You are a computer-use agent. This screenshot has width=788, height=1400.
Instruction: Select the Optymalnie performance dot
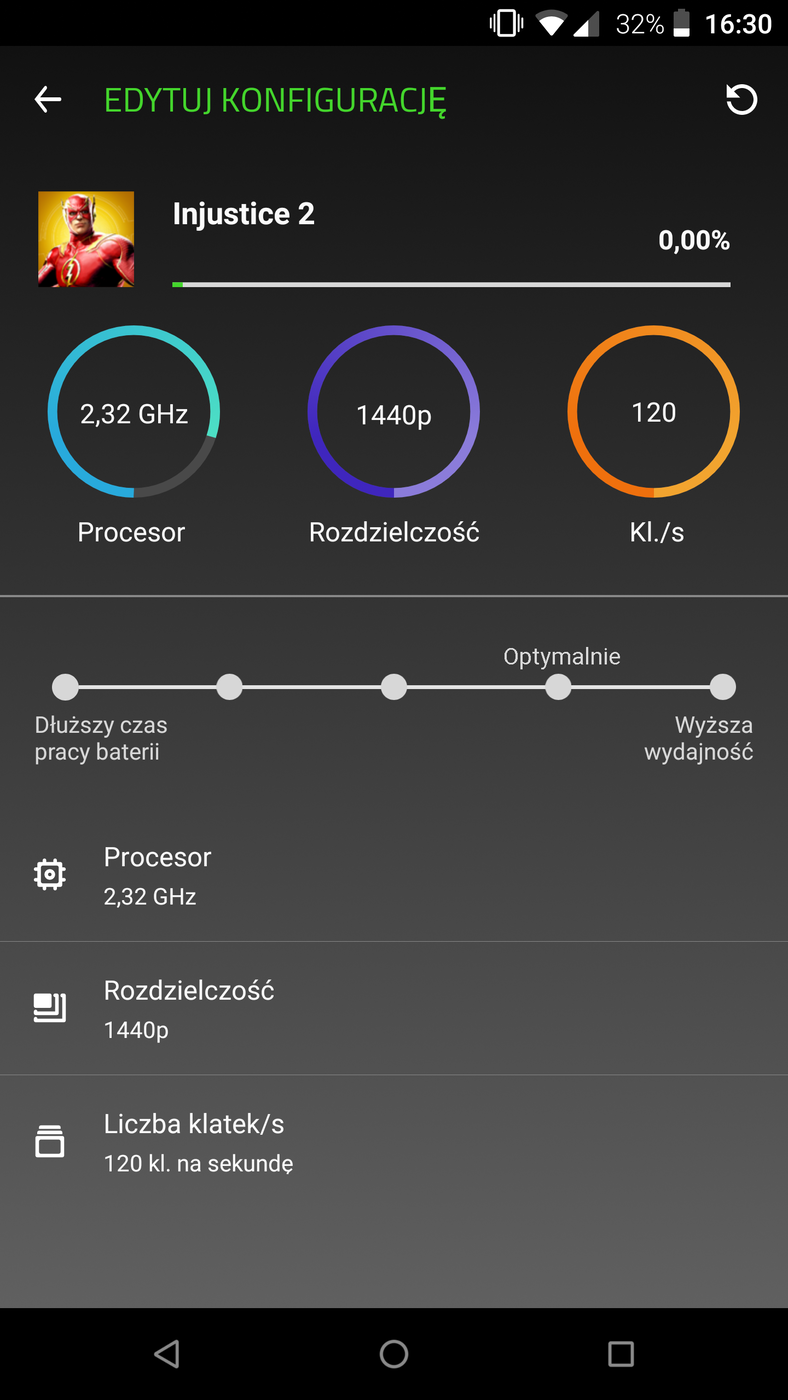[558, 686]
